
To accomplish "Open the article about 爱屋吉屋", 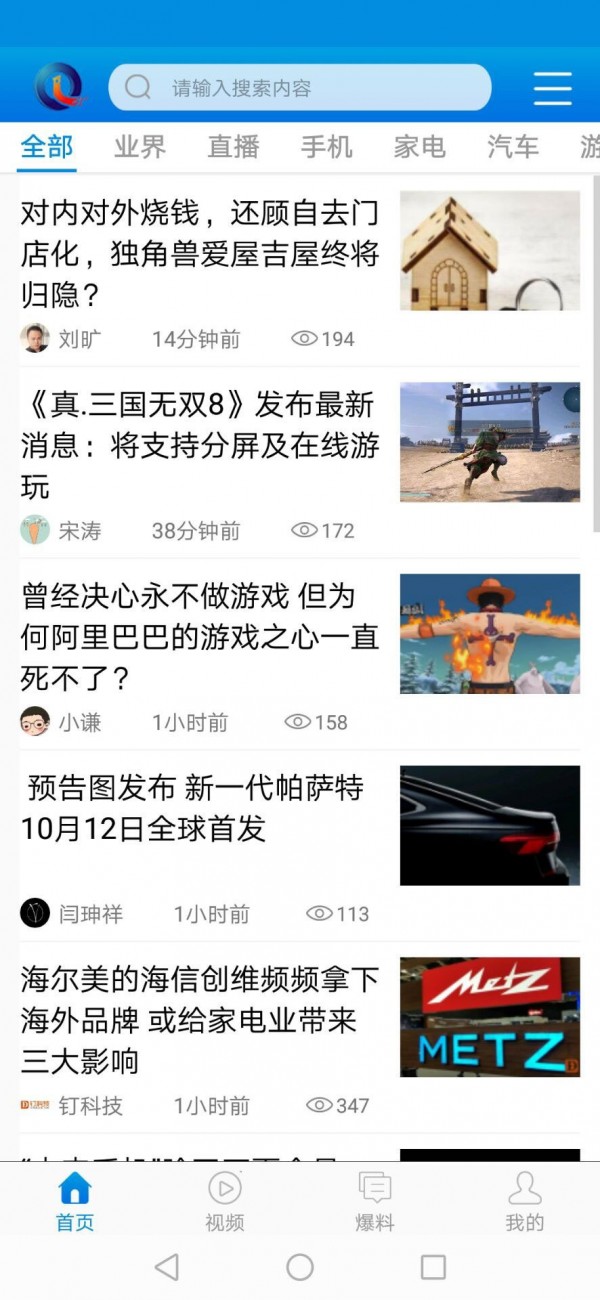I will [200, 254].
